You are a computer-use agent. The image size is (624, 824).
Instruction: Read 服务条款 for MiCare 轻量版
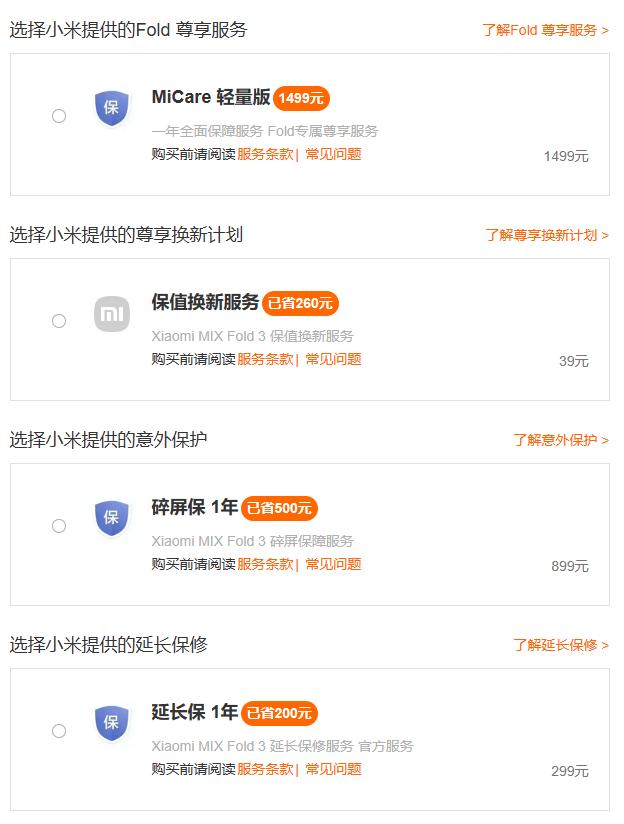tap(265, 154)
